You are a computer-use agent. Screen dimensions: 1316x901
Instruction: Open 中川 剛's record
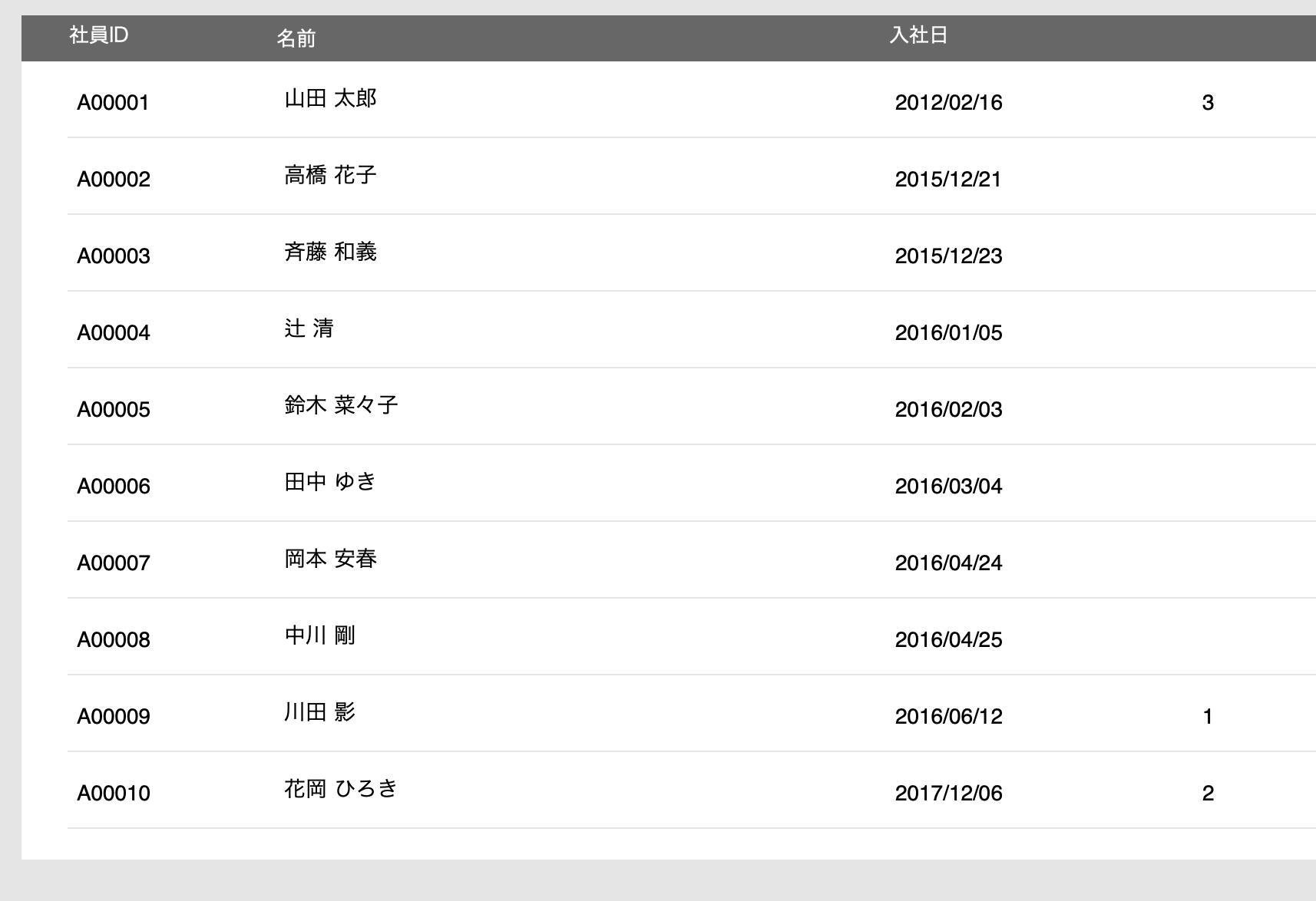[319, 637]
